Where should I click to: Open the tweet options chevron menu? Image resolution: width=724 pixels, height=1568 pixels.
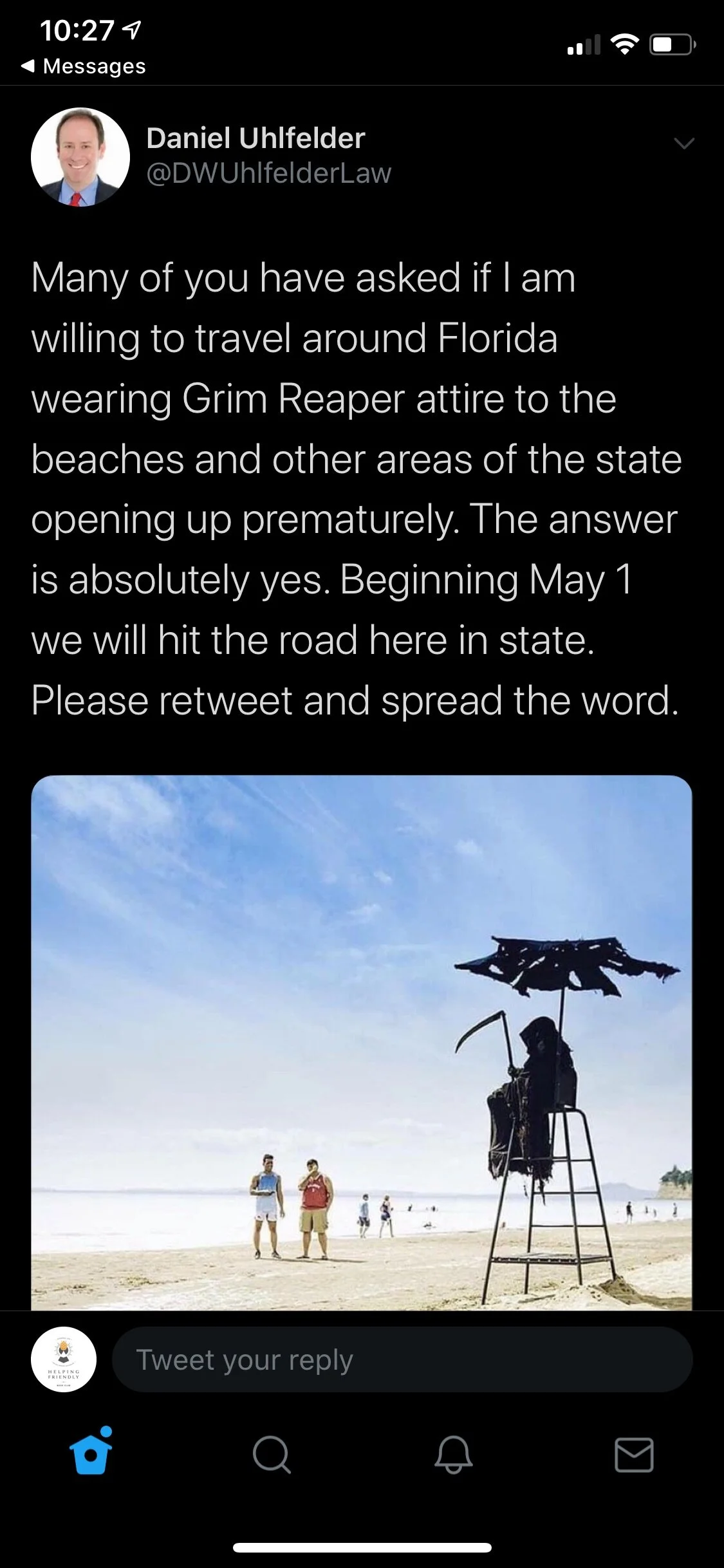click(x=684, y=143)
